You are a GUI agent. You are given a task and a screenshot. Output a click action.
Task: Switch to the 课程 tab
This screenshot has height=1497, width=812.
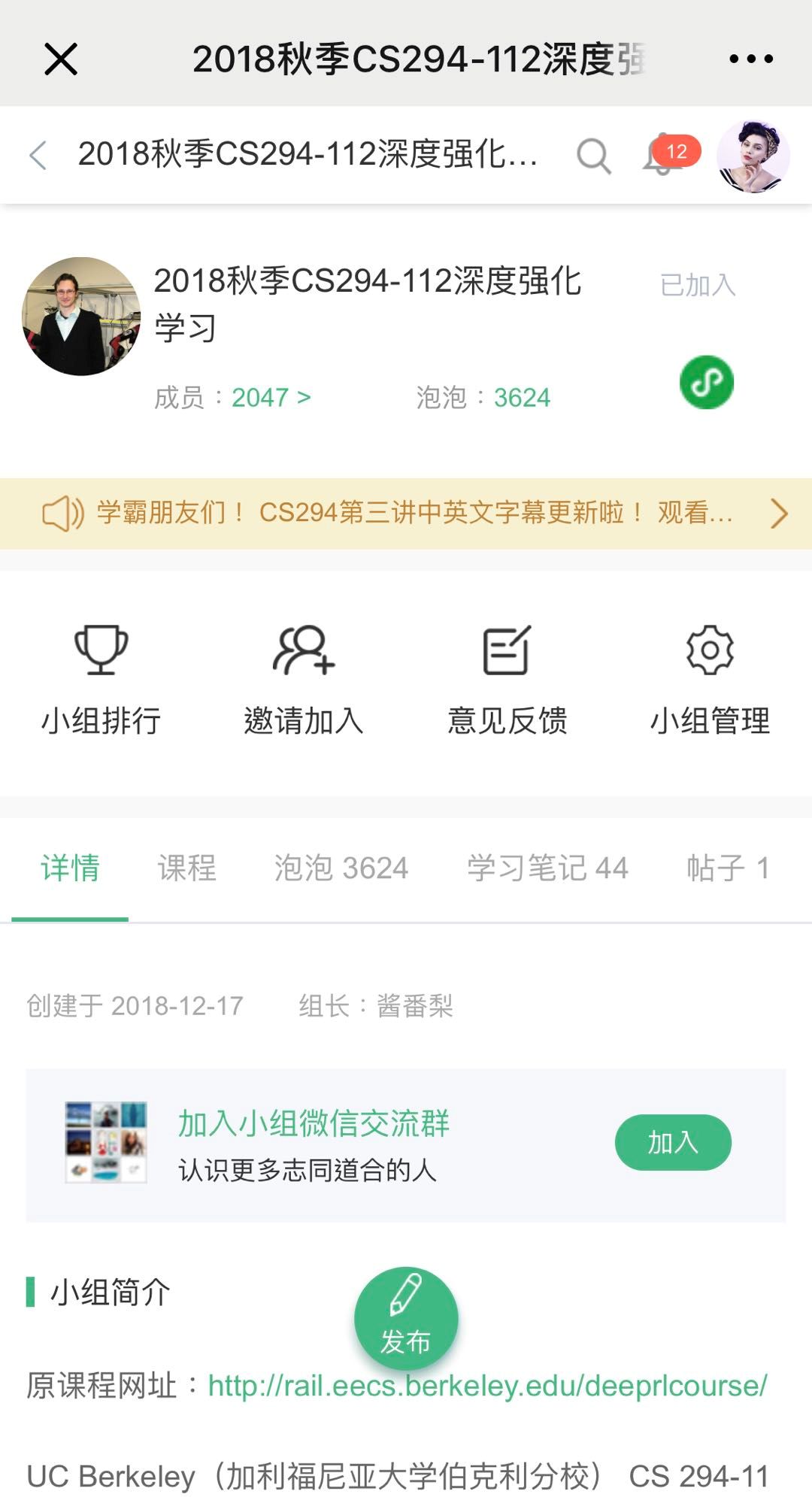(x=186, y=868)
